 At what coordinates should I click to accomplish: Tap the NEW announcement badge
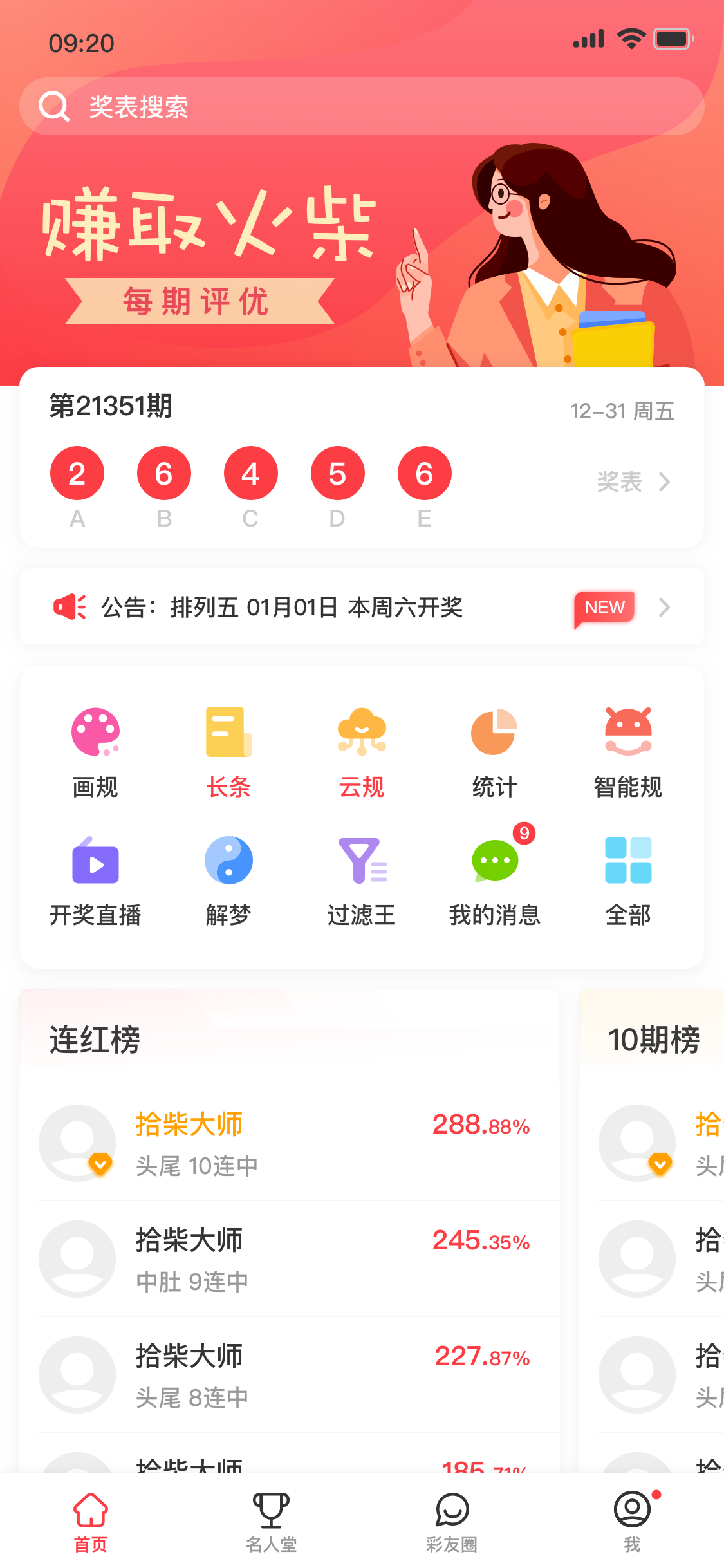pos(604,606)
